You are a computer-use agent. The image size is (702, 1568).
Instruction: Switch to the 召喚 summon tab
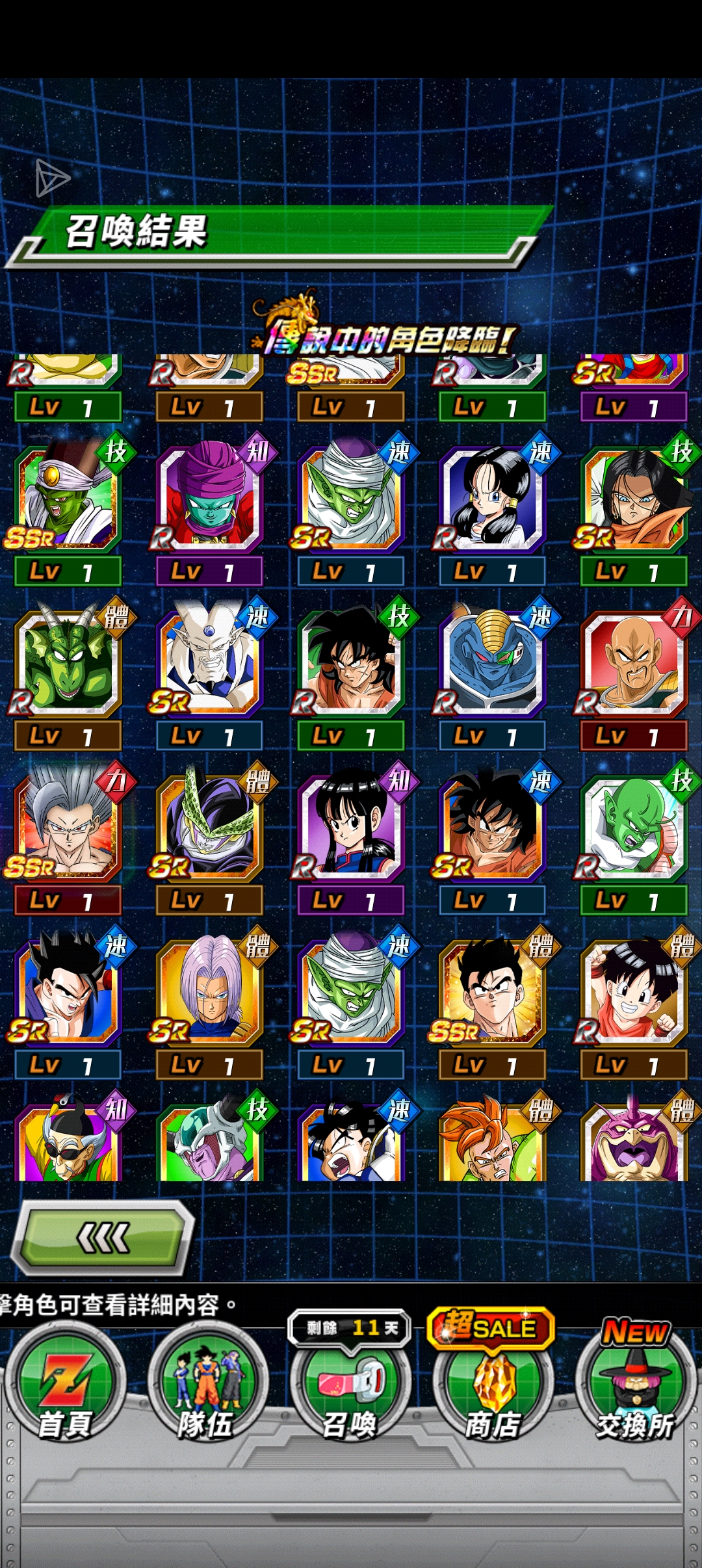pyautogui.click(x=350, y=1385)
